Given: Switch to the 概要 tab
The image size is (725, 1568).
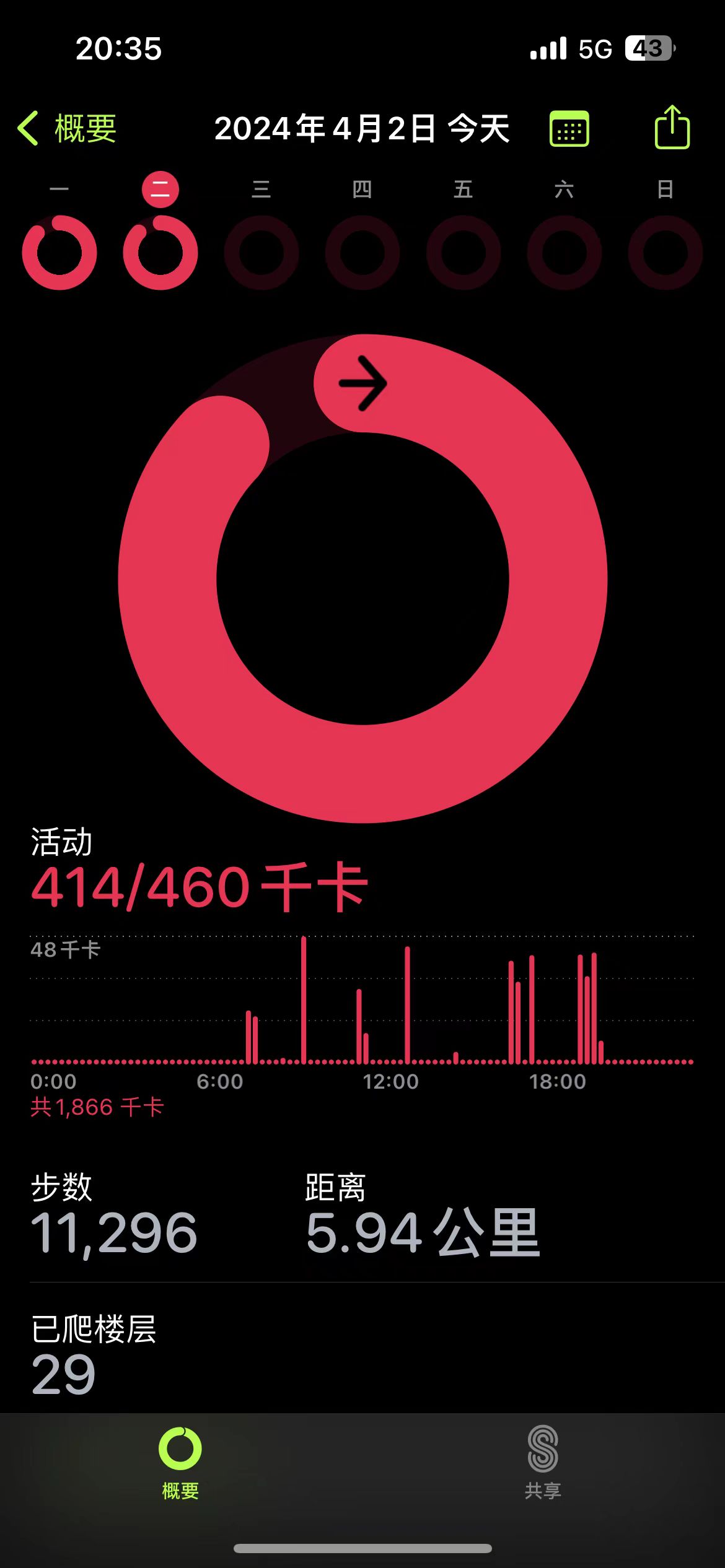Looking at the screenshot, I should 180,1463.
